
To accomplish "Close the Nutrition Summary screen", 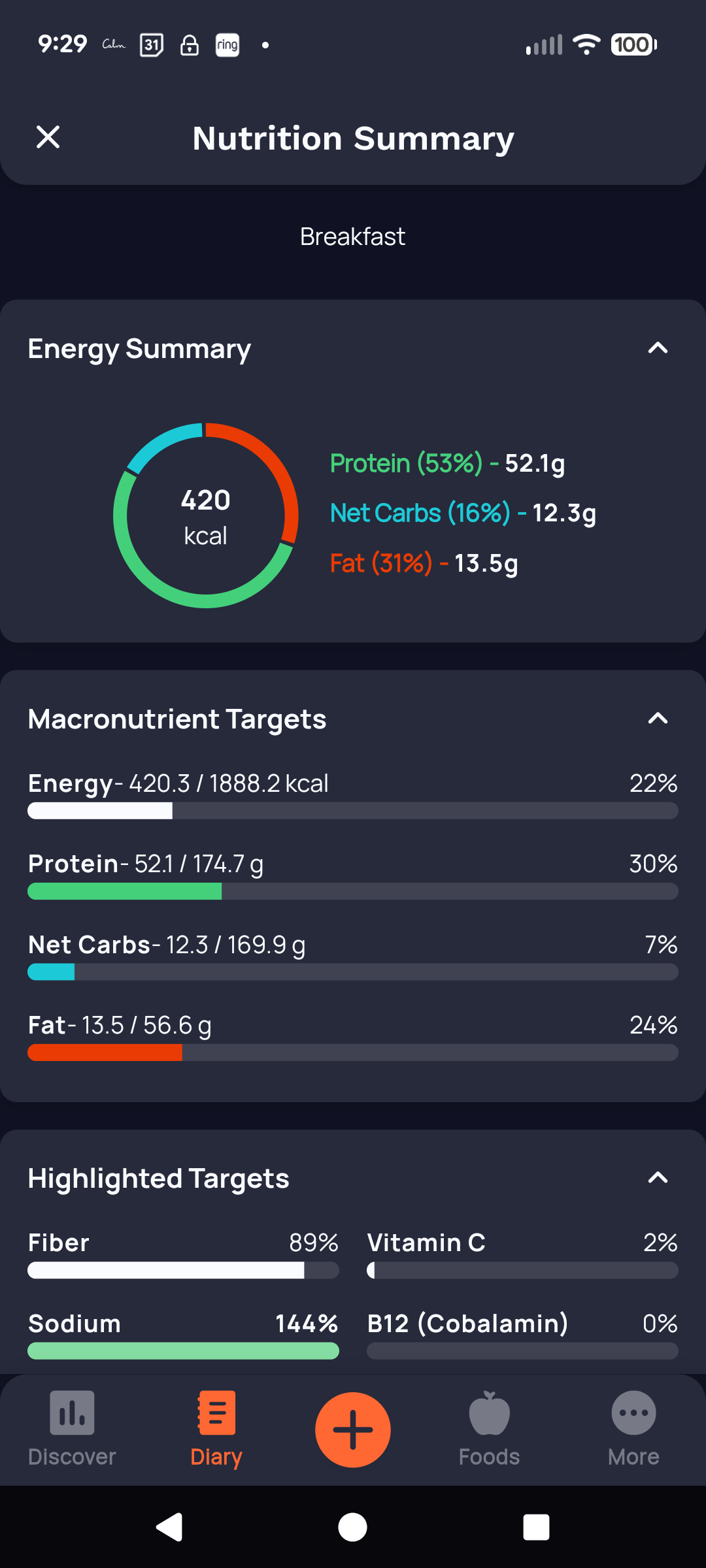I will pos(48,138).
